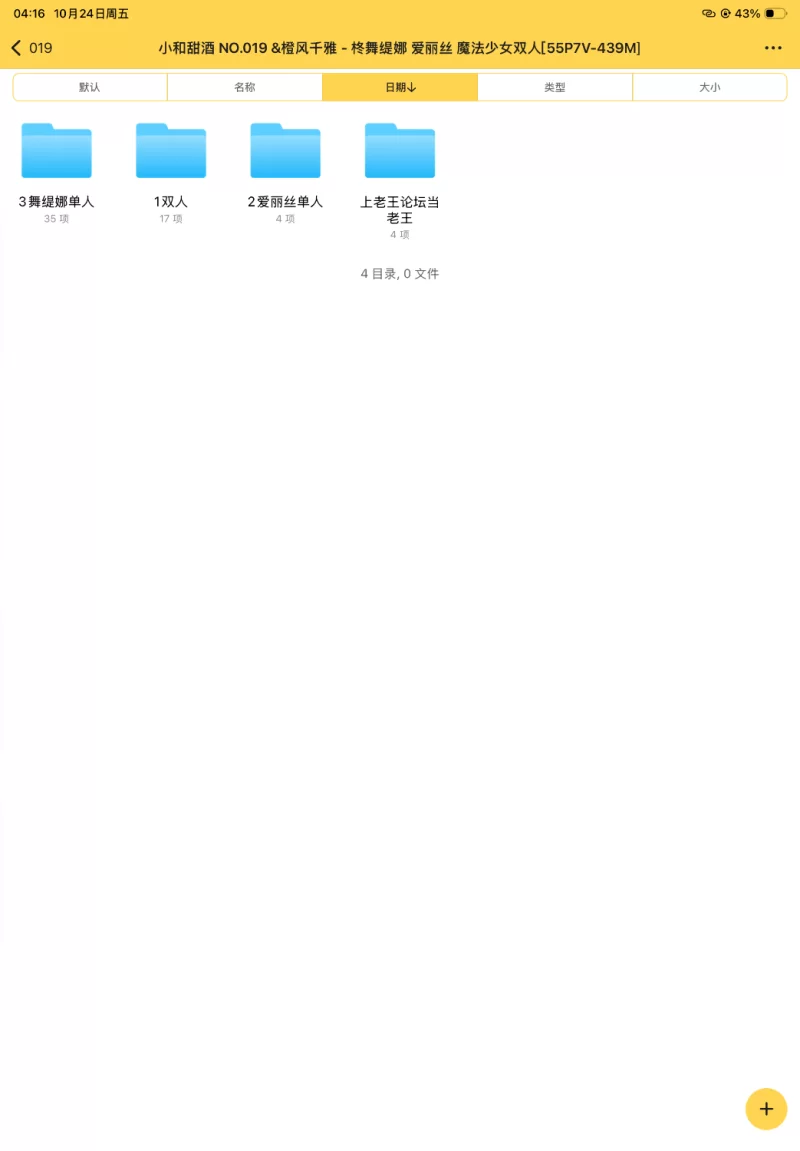Go back to the 019 folder
Viewport: 800px width, 1151px height.
[x=31, y=48]
